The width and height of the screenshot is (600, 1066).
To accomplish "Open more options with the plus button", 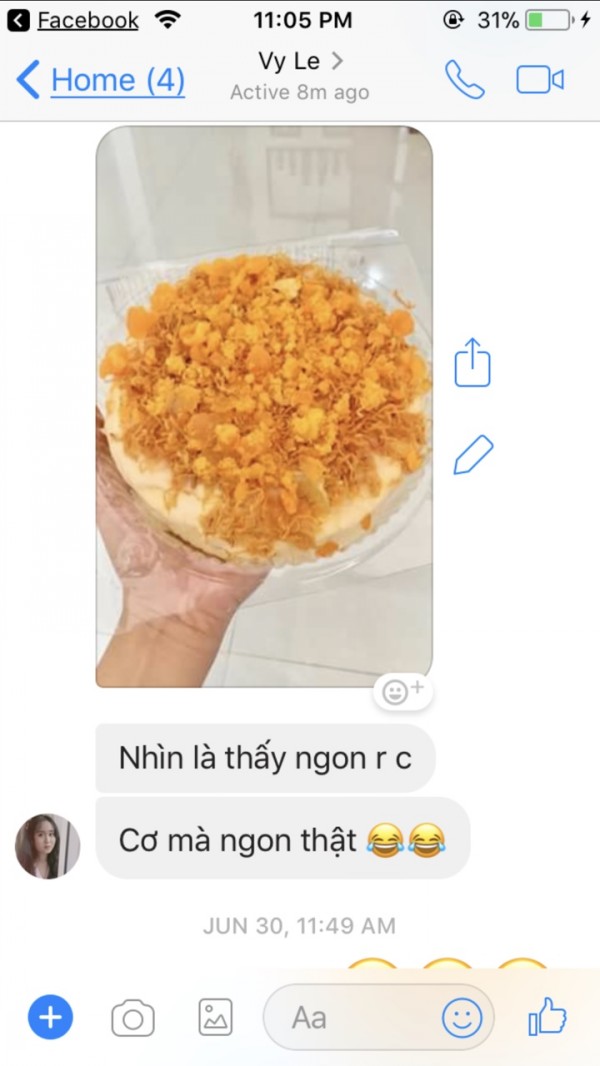I will (x=49, y=1018).
